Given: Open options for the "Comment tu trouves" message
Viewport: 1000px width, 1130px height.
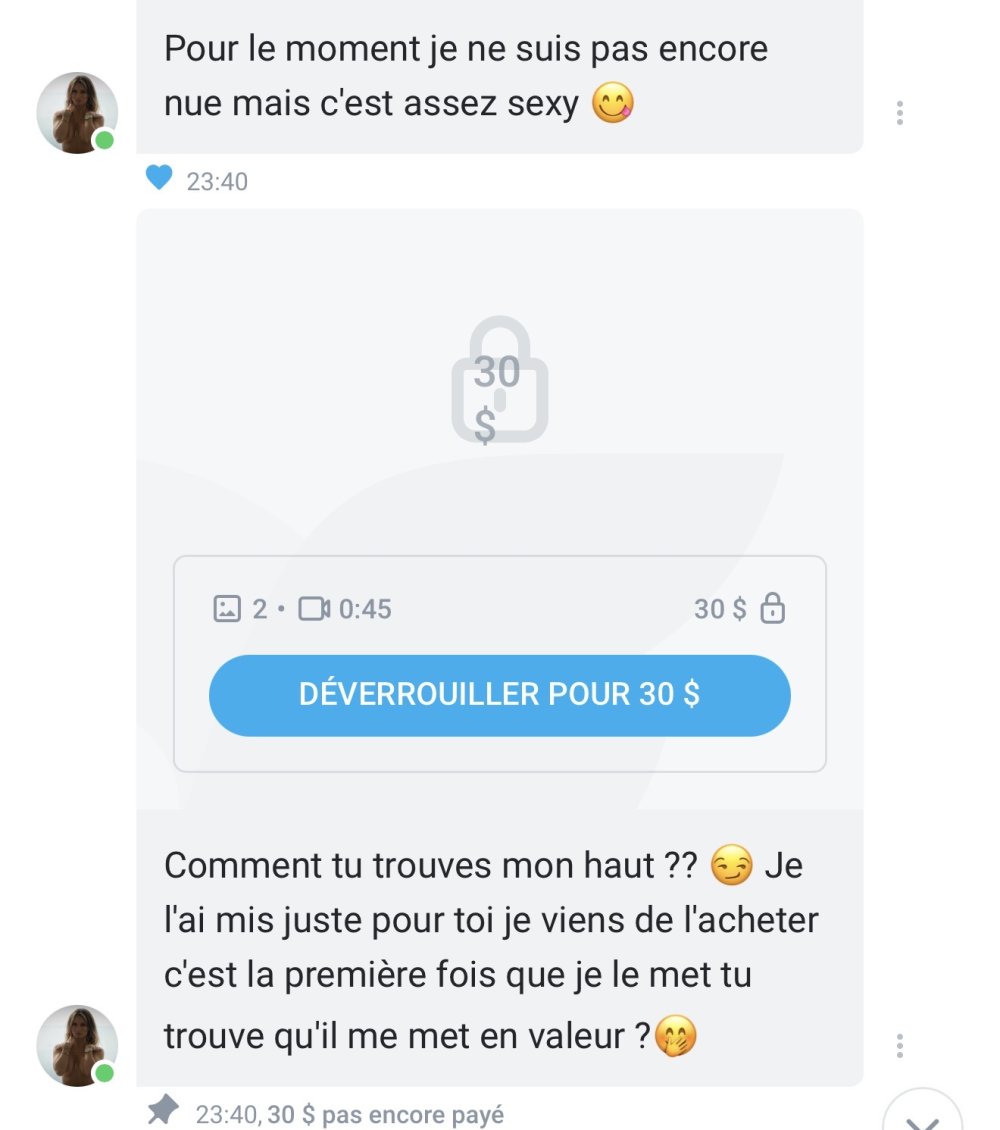Looking at the screenshot, I should tap(900, 1046).
